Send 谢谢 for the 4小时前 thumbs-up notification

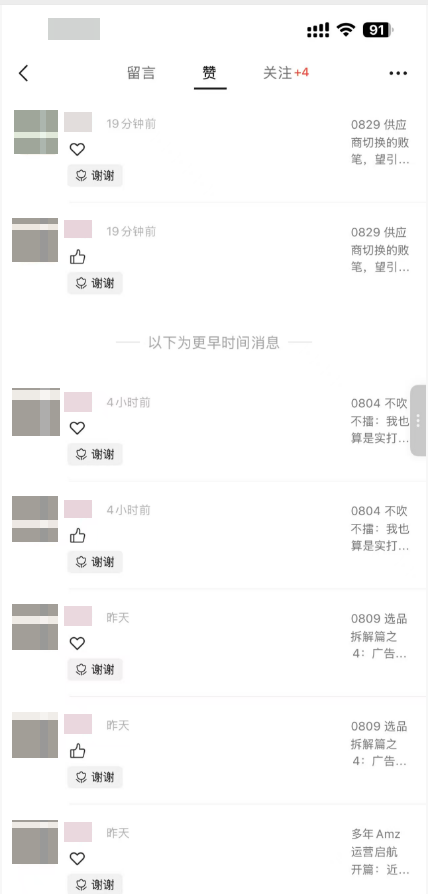point(95,562)
